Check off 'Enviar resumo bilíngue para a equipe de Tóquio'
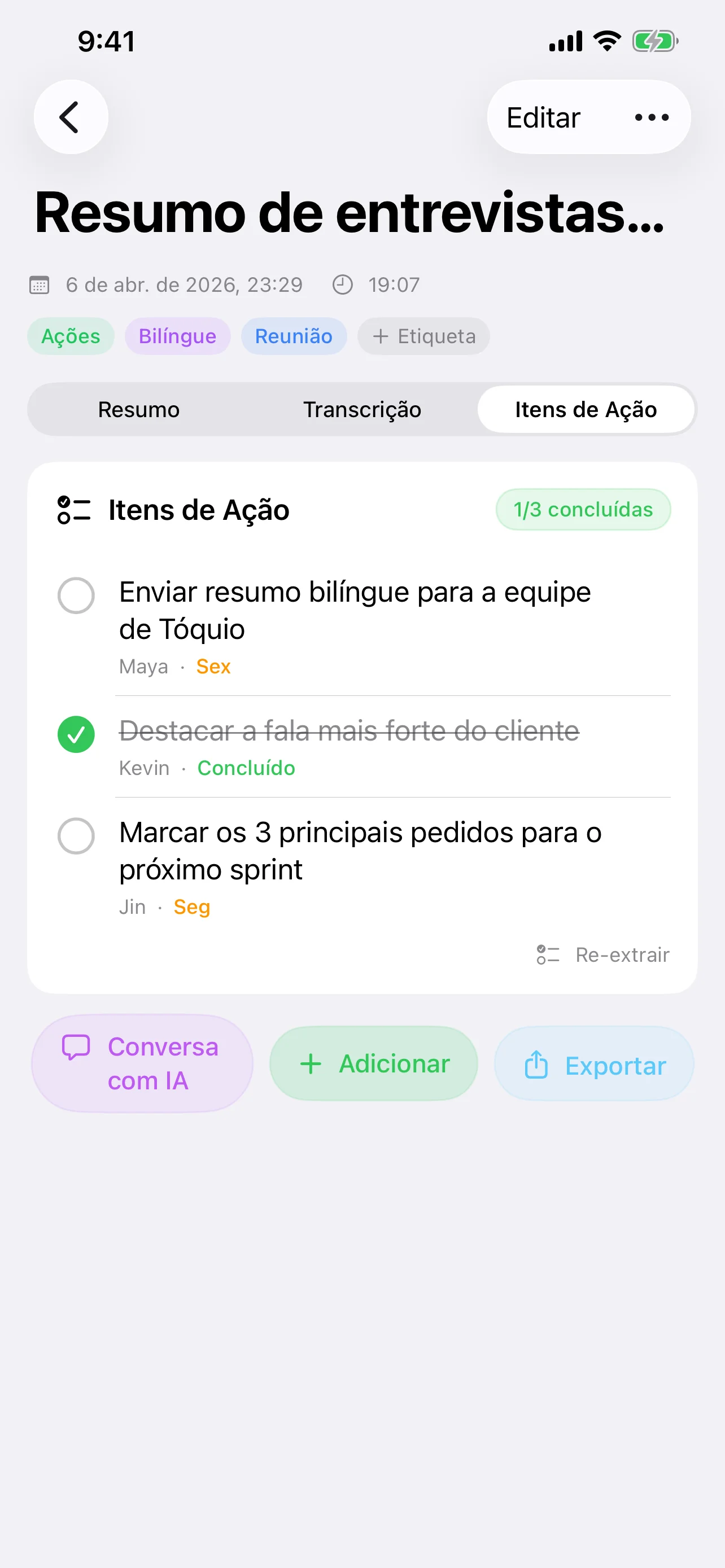This screenshot has width=725, height=1568. (x=76, y=596)
